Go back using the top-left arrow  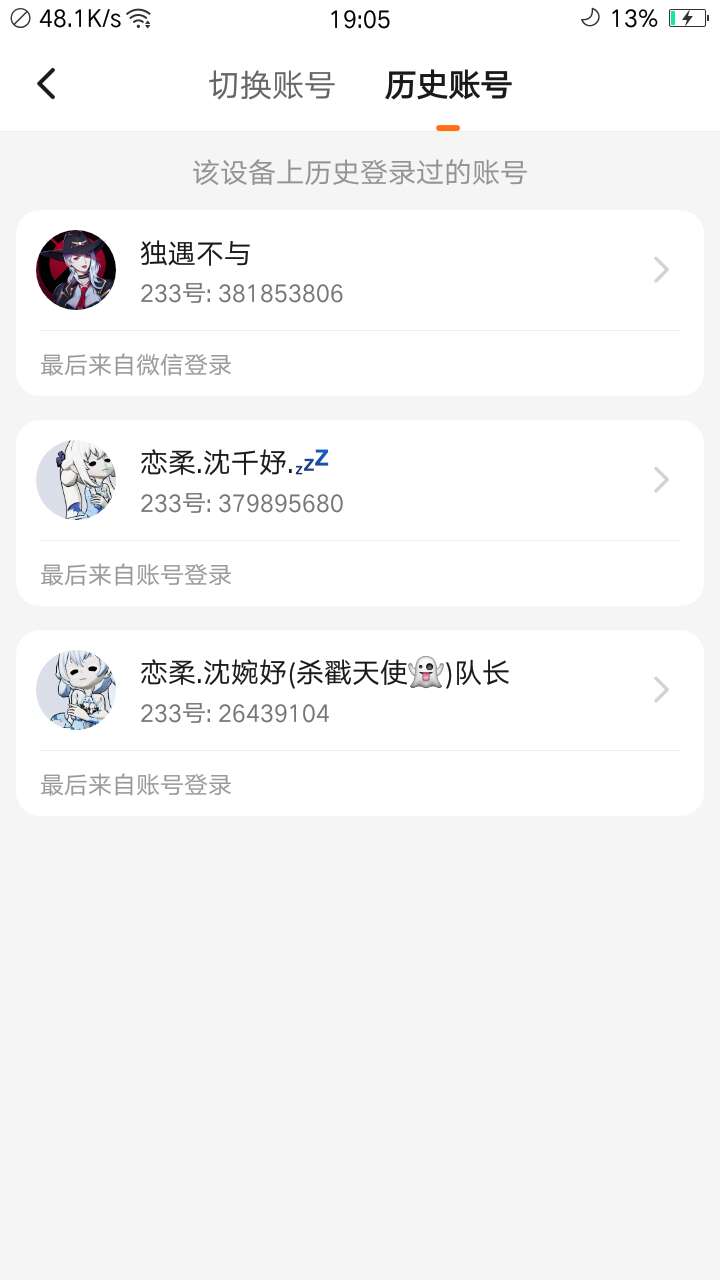click(46, 85)
